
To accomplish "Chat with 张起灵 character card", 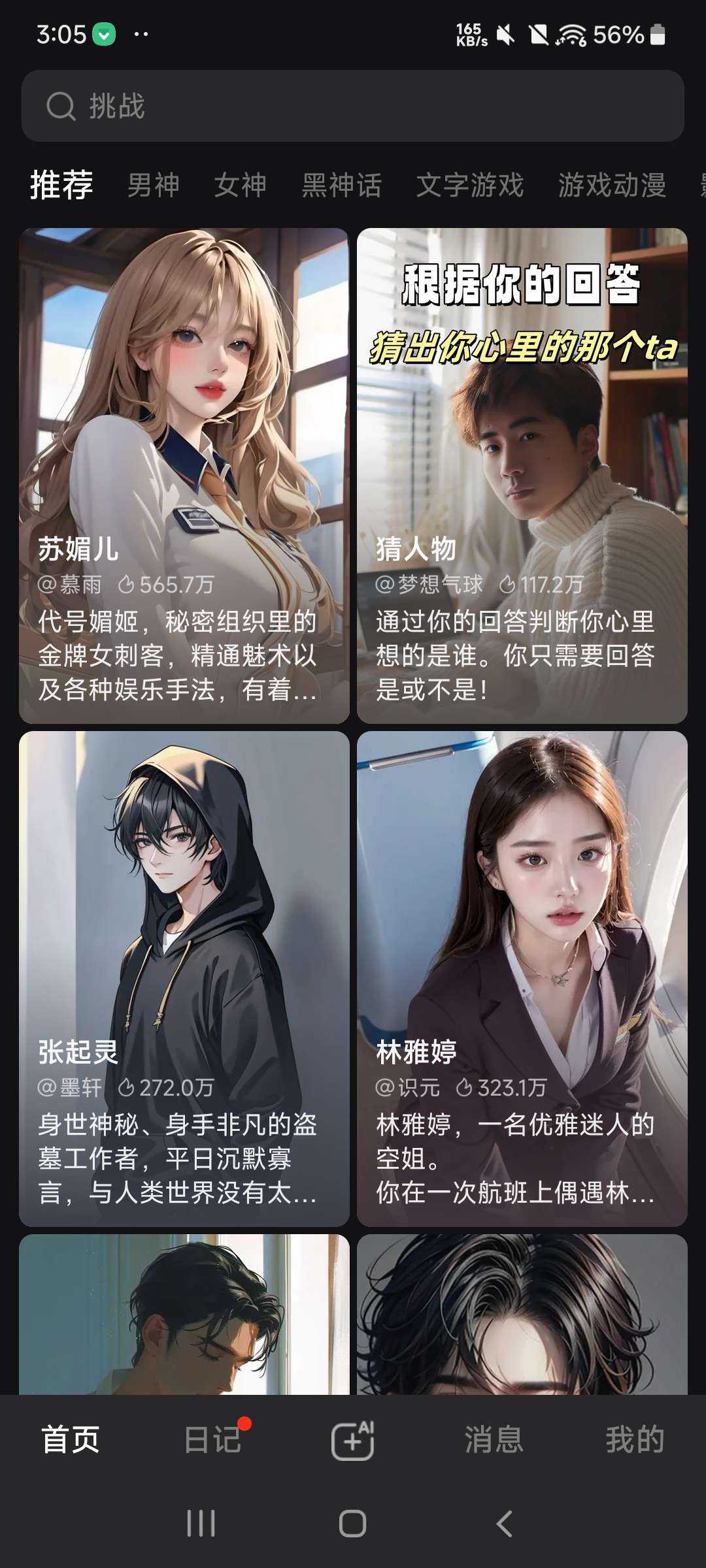I will [x=184, y=978].
